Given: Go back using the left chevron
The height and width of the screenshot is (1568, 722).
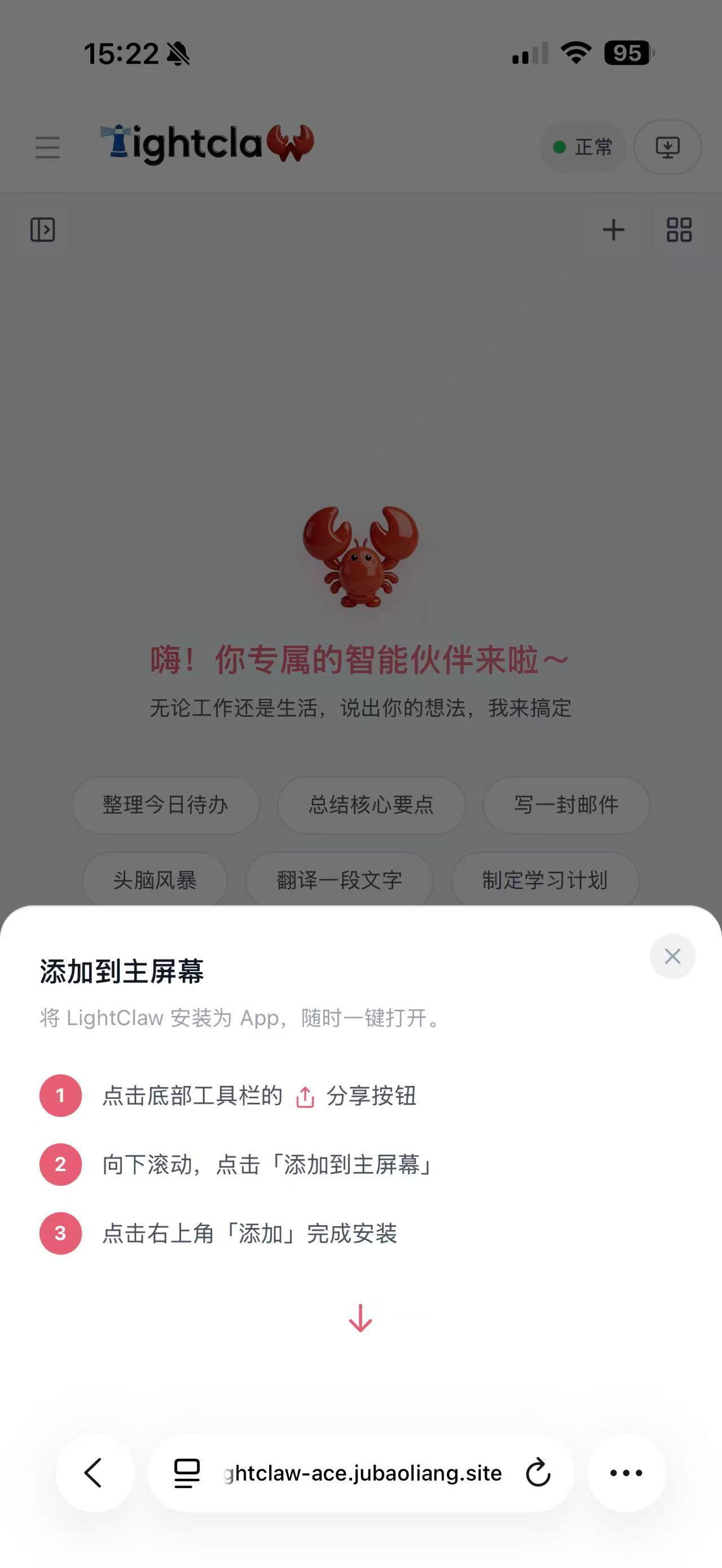Looking at the screenshot, I should (94, 1474).
